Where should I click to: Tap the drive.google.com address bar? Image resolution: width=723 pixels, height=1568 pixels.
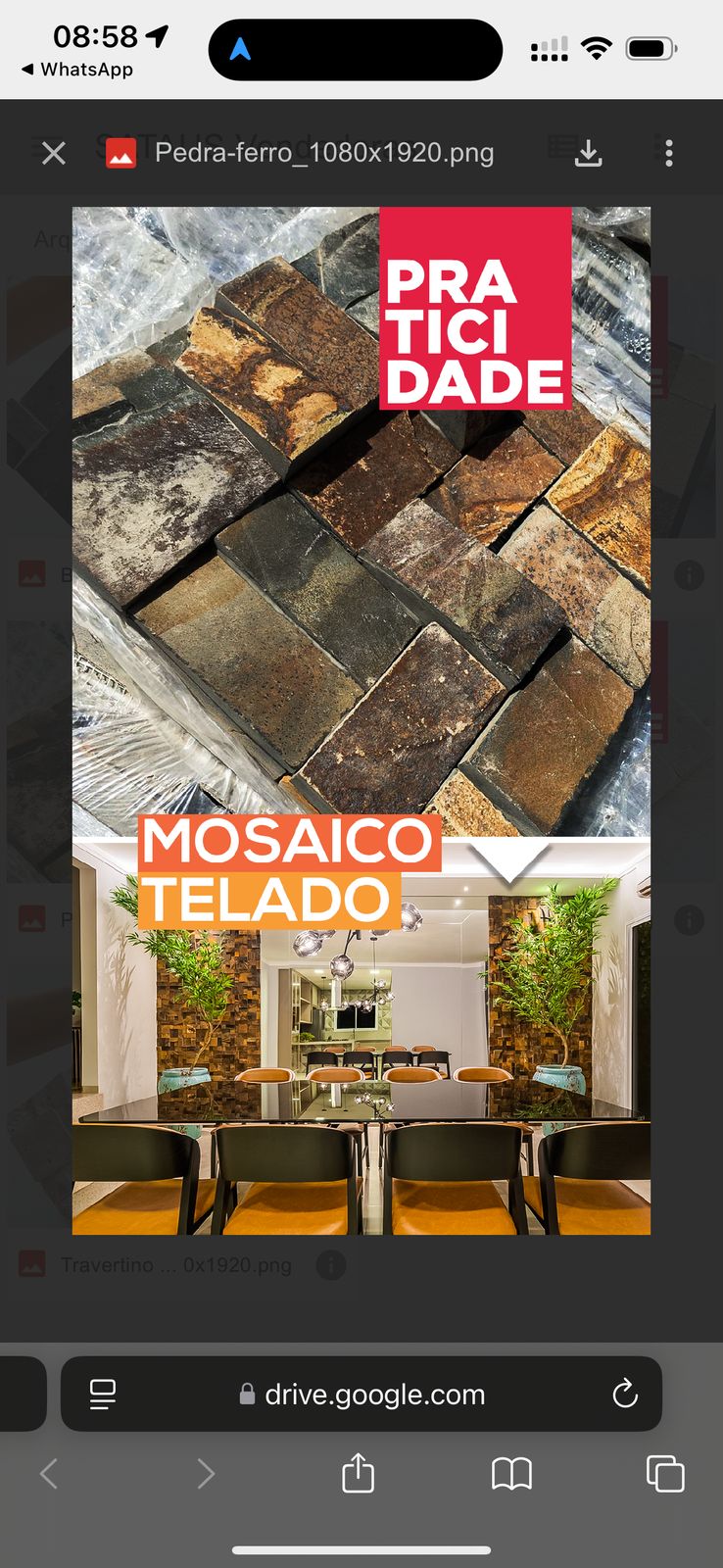pyautogui.click(x=374, y=1395)
